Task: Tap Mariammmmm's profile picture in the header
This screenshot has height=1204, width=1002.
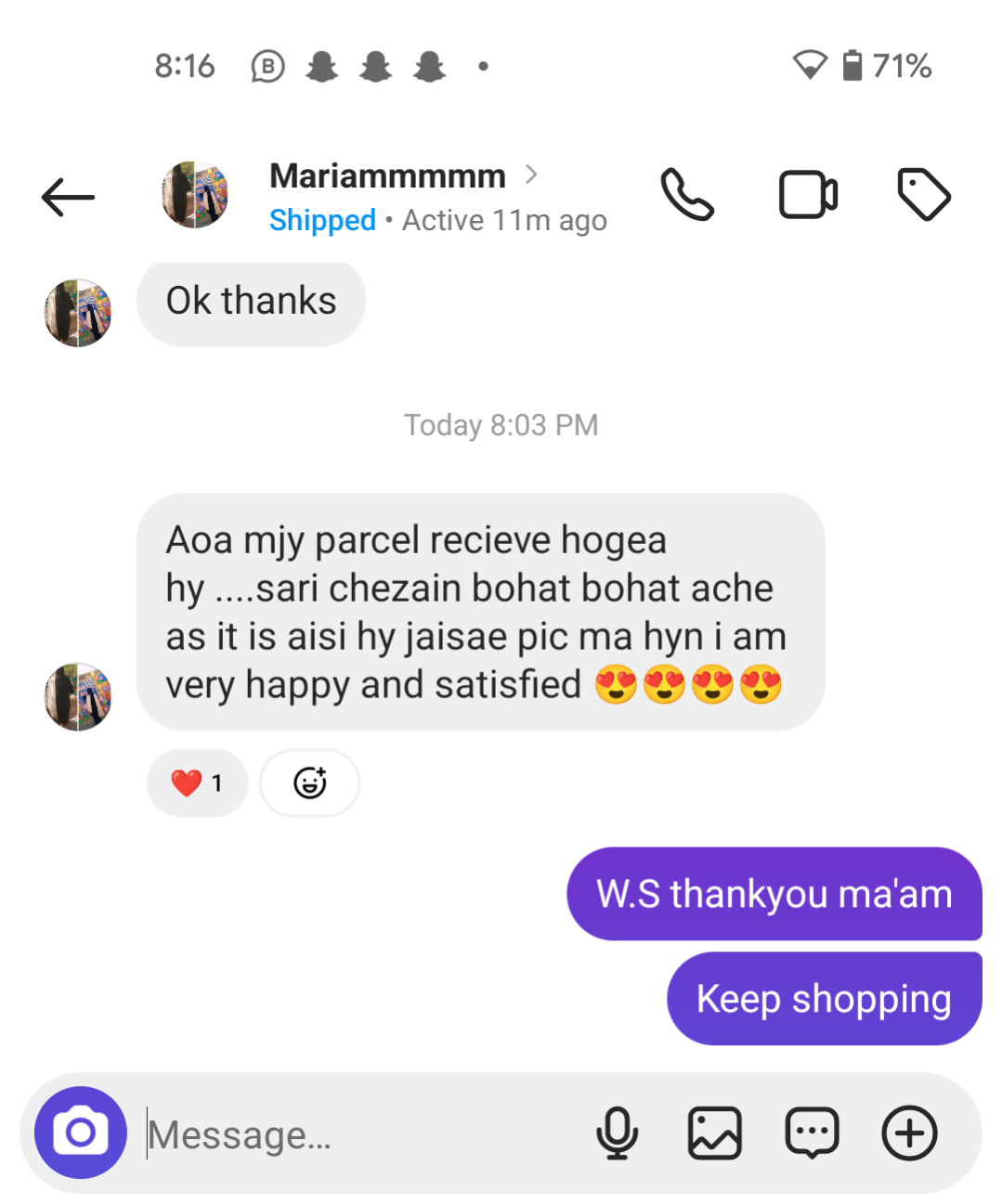Action: tap(195, 195)
